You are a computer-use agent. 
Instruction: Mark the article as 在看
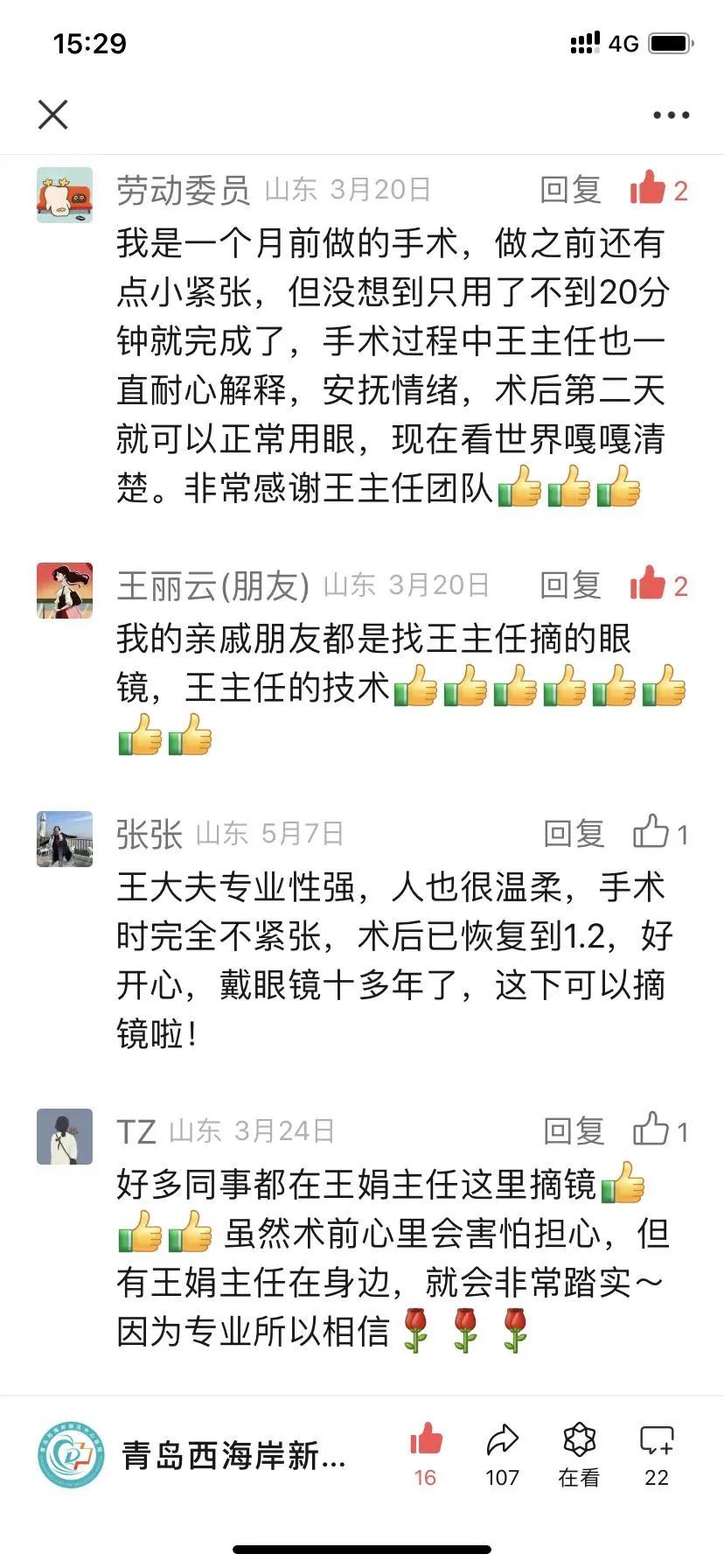tap(579, 1454)
